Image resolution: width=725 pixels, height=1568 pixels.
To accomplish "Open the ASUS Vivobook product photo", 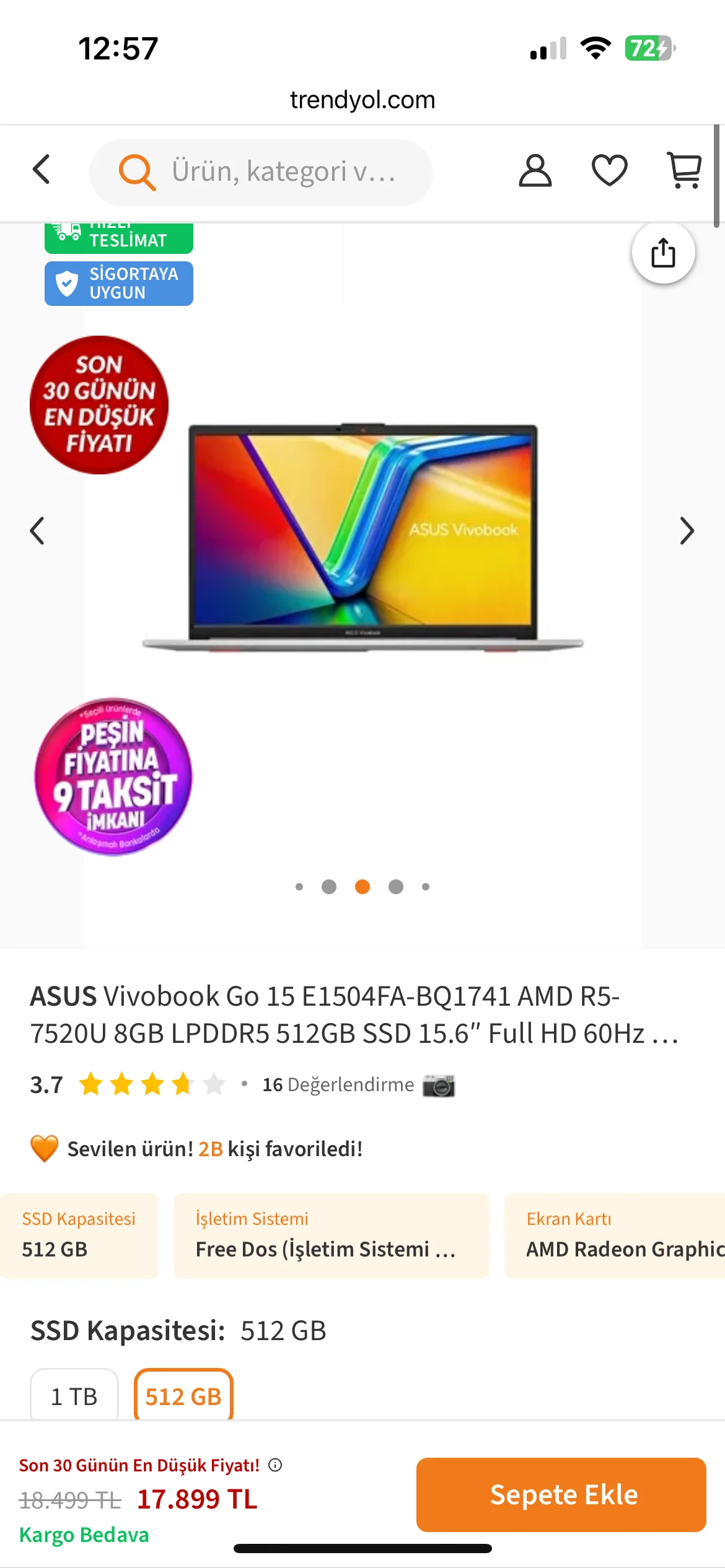I will (362, 536).
